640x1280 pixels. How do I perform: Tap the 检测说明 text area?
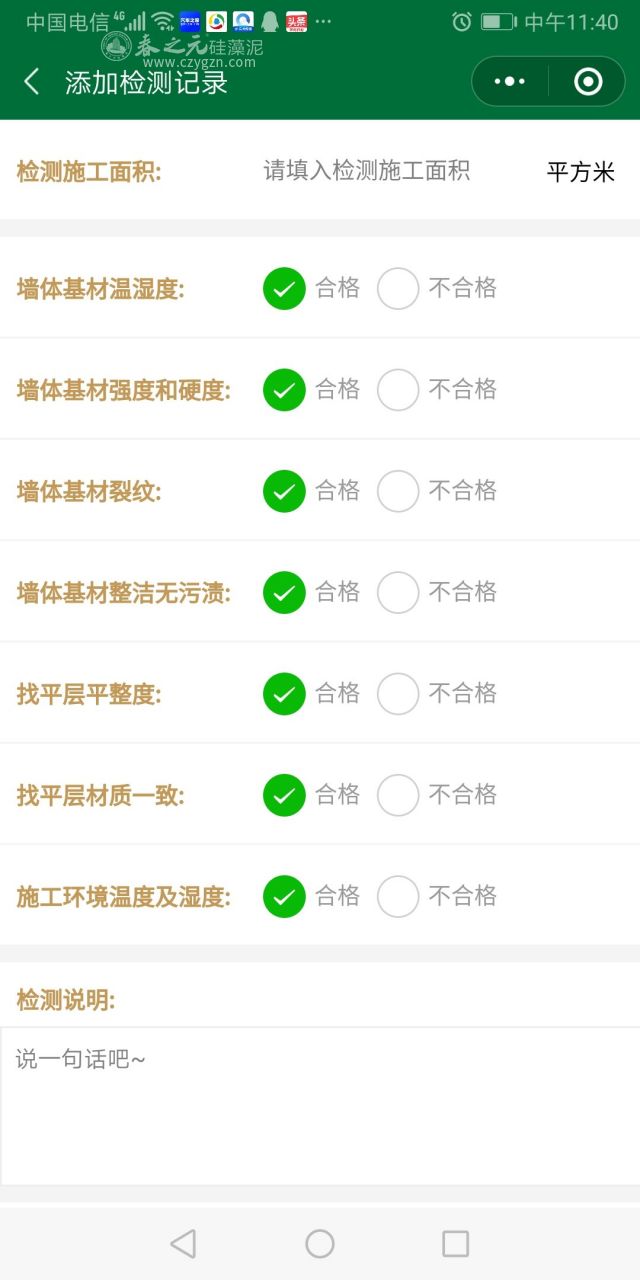tap(320, 1106)
